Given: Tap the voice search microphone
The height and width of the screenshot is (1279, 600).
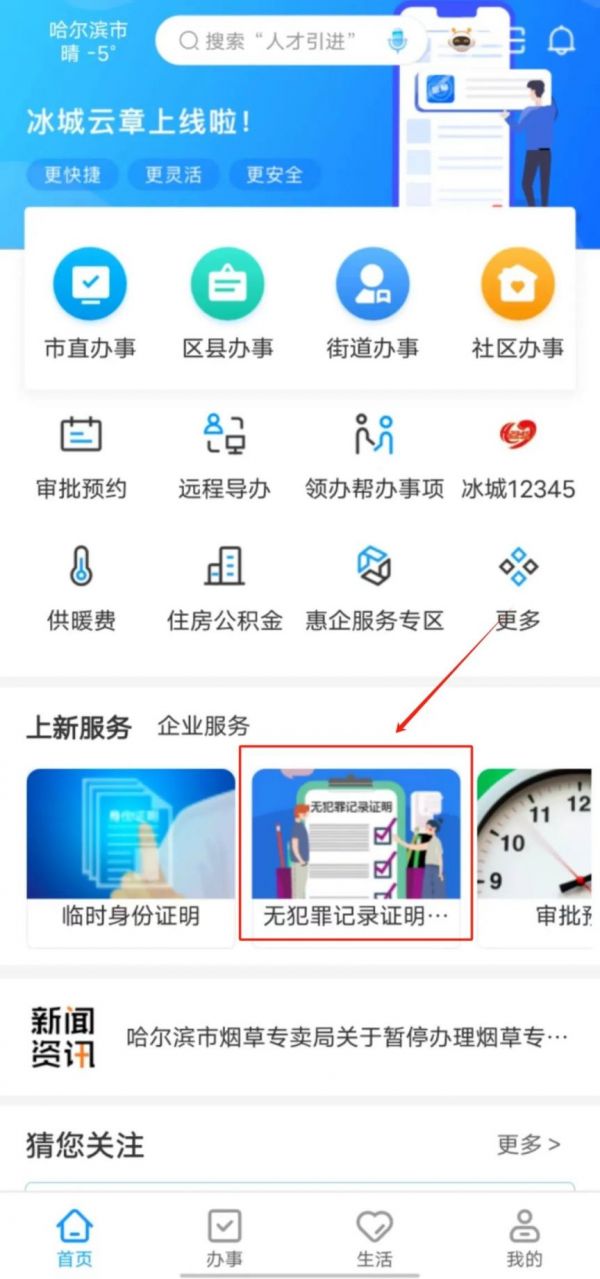Looking at the screenshot, I should coord(398,41).
